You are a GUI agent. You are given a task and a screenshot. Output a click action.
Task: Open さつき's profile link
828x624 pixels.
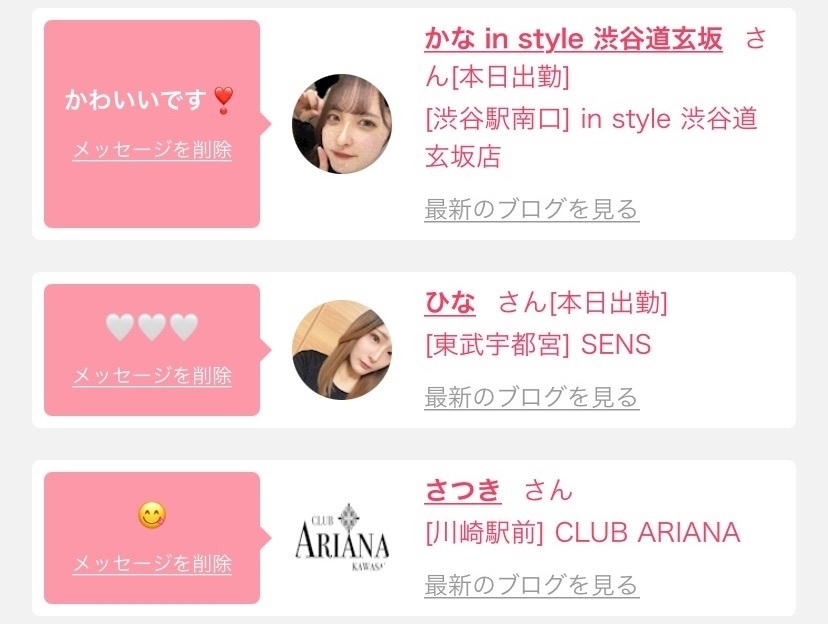point(462,490)
